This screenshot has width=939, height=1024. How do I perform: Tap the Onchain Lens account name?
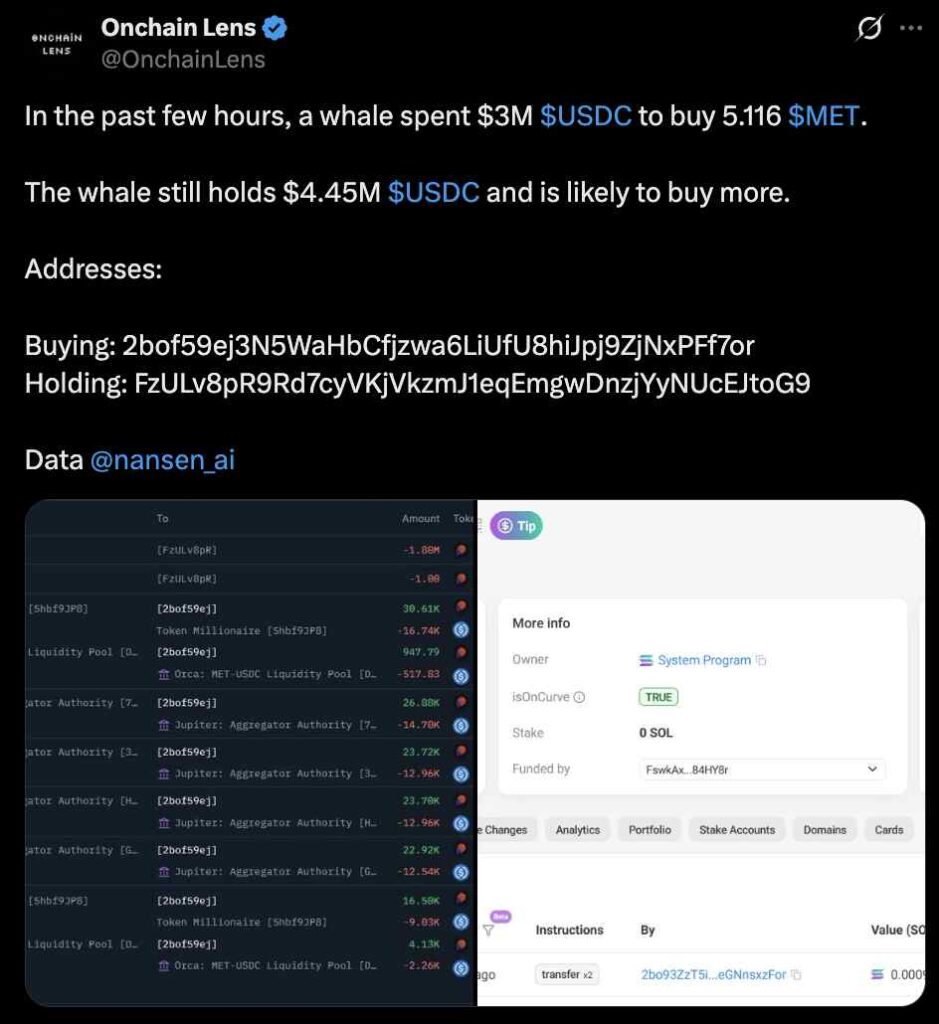click(179, 28)
